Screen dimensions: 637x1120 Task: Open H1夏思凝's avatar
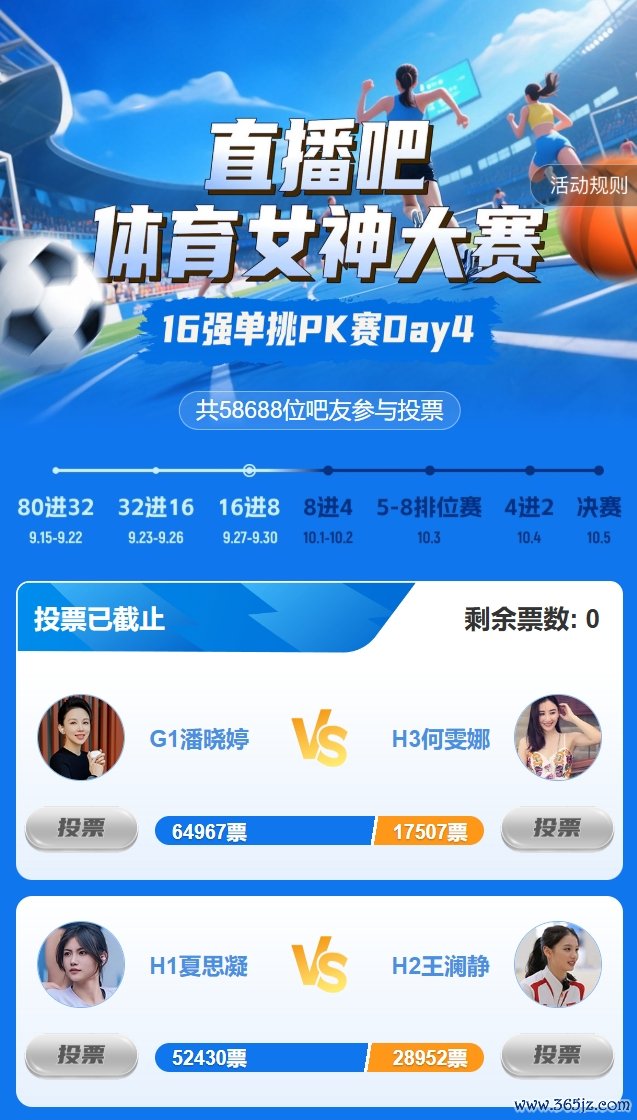81,965
